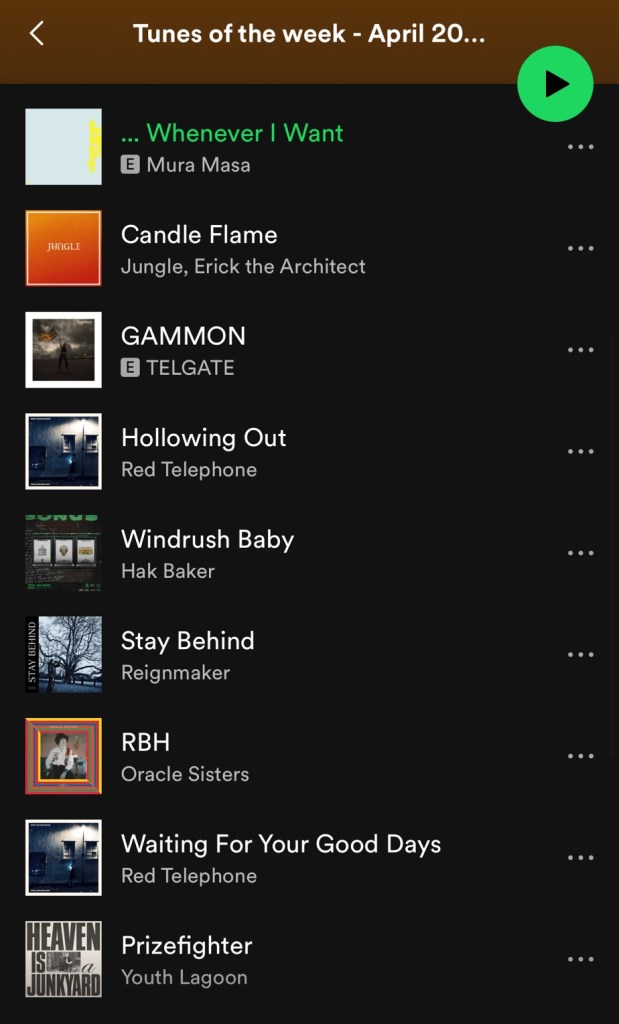Open more options for Windrush Baby
Screen dimensions: 619x1024
click(x=580, y=553)
